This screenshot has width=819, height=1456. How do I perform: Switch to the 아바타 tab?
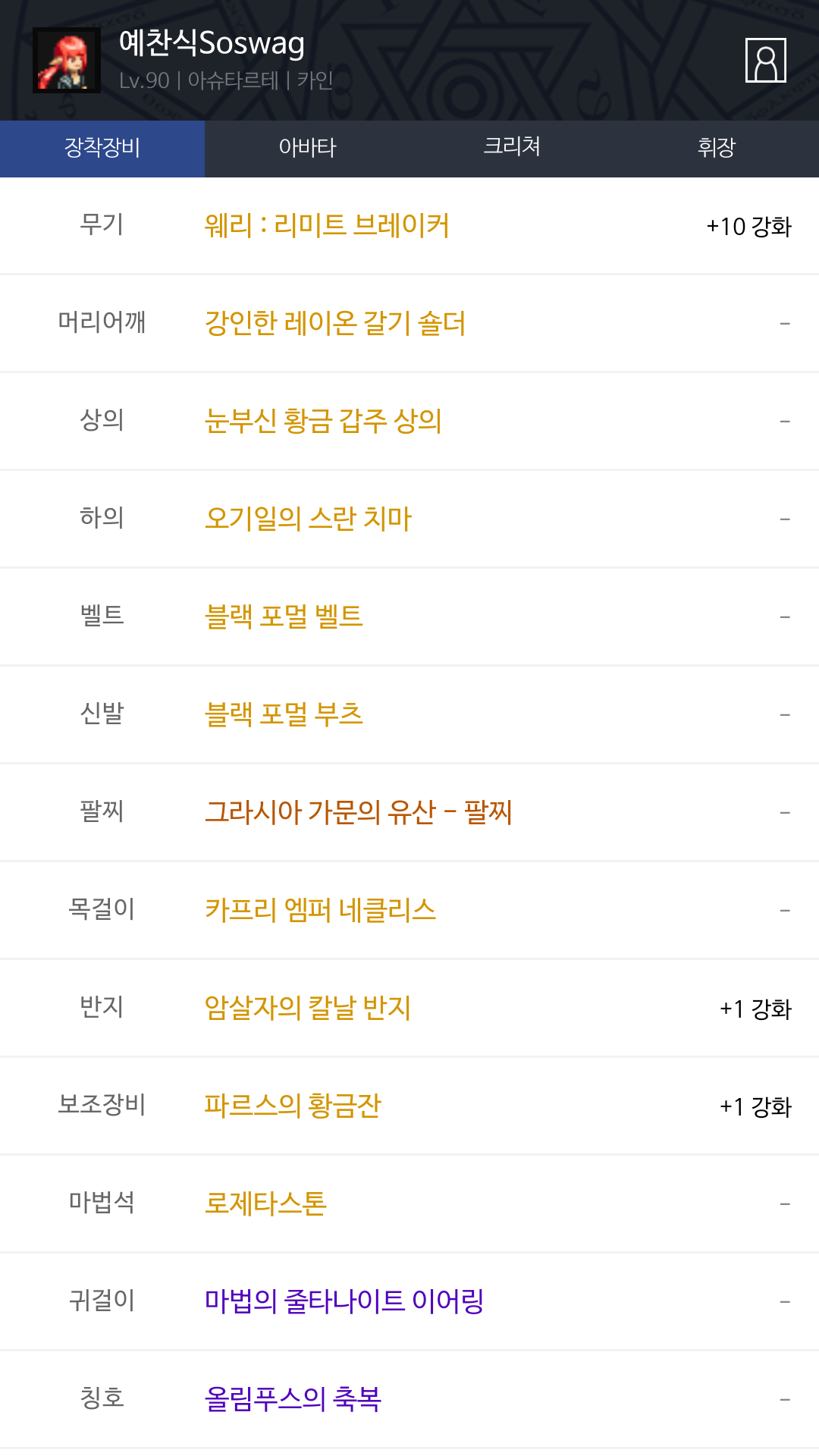(307, 148)
